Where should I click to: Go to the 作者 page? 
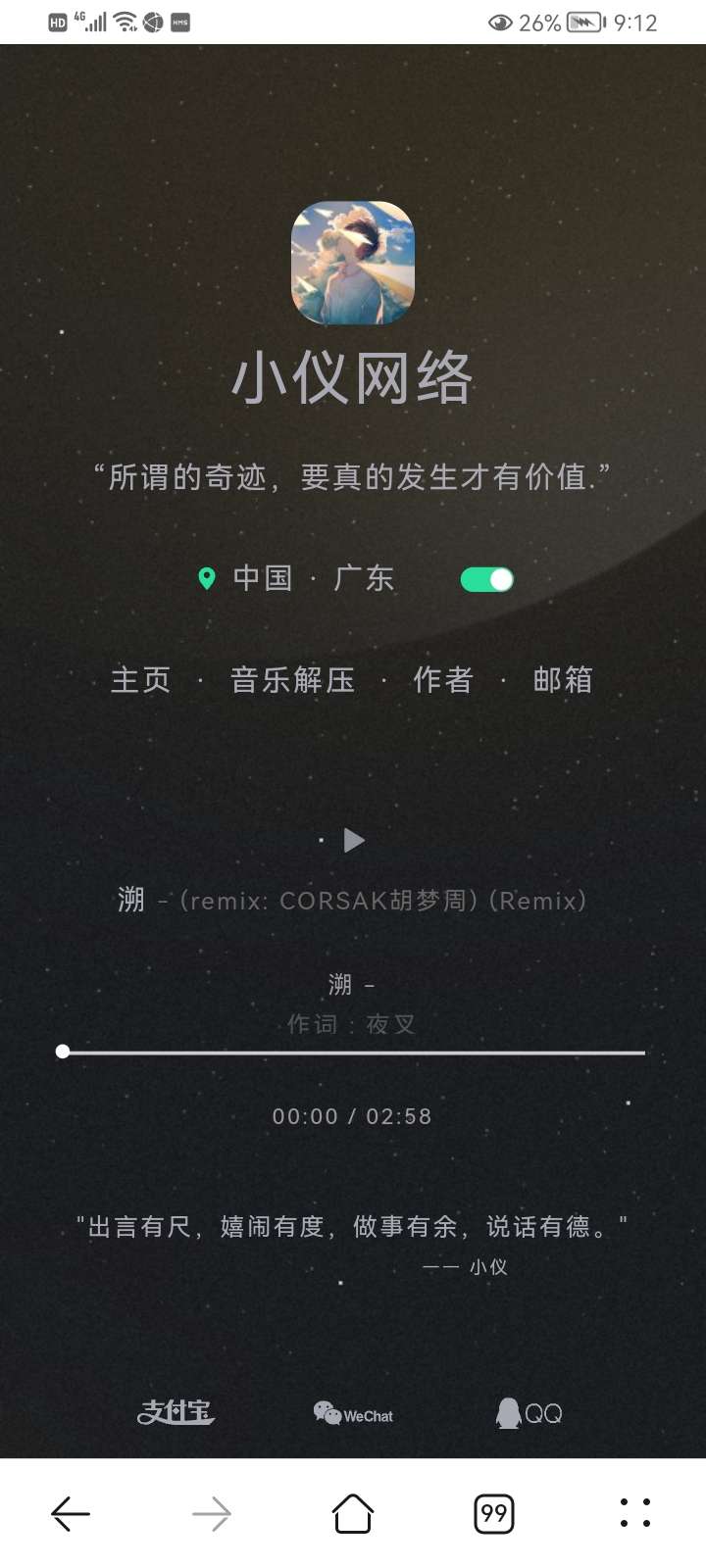[x=443, y=679]
